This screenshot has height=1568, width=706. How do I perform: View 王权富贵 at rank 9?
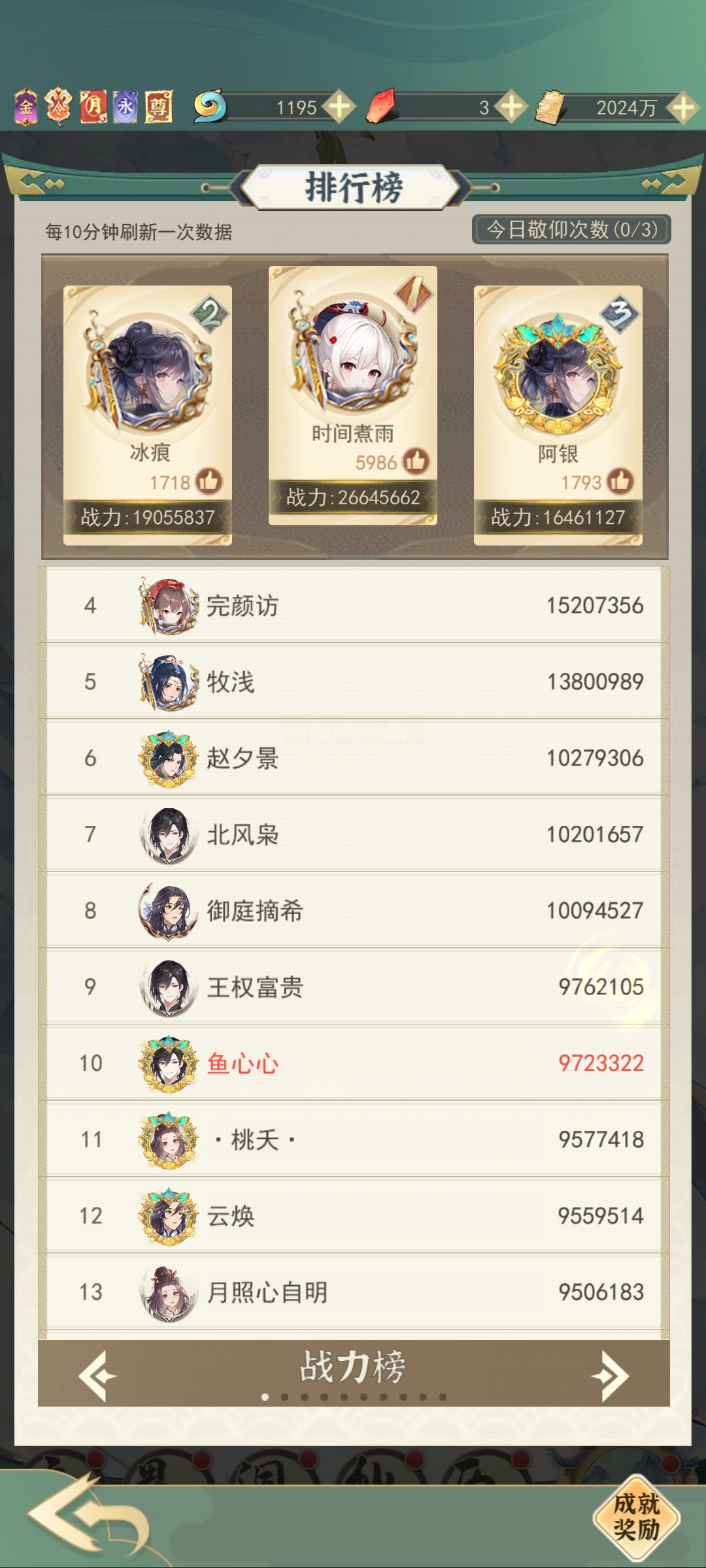click(354, 987)
